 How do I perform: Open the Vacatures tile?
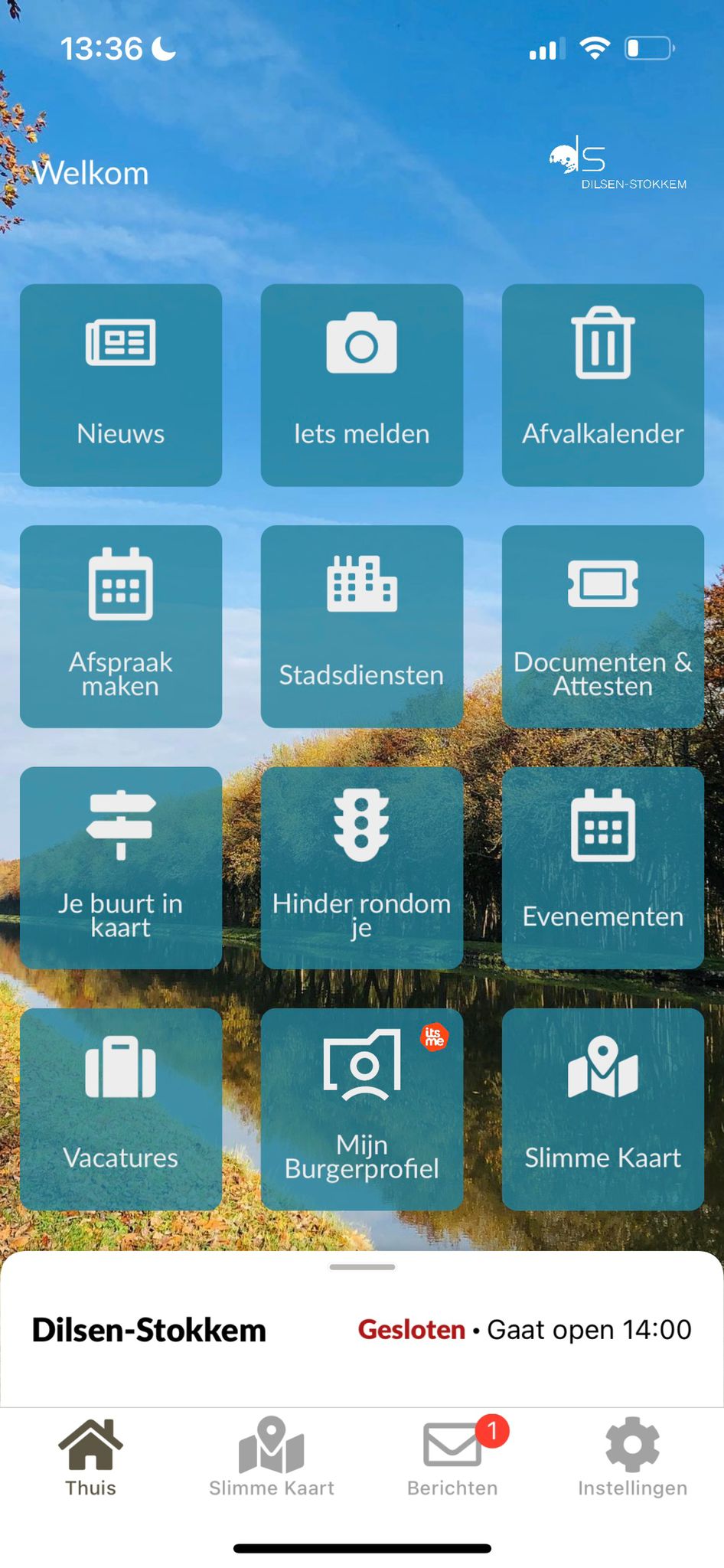(x=121, y=1109)
